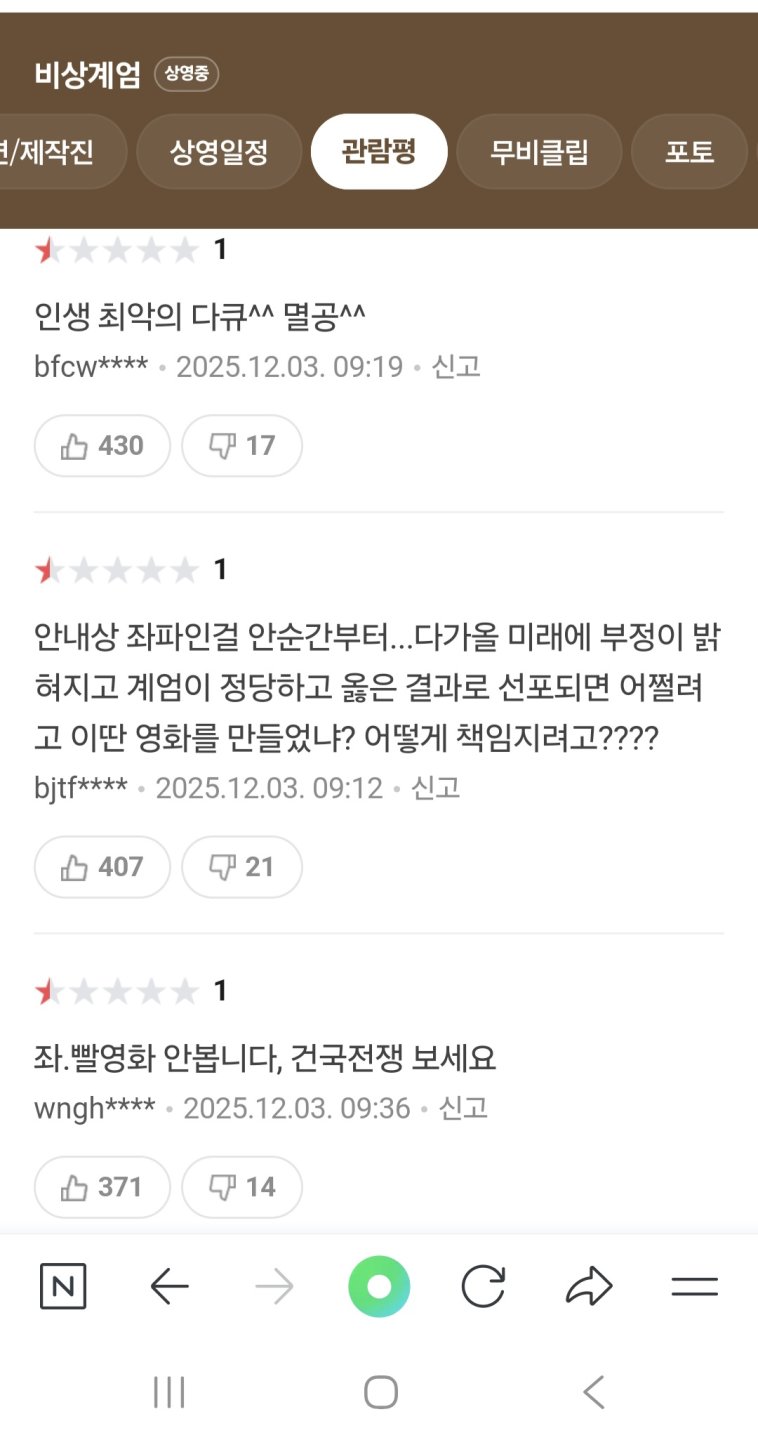Dislike the review by wngh****
The image size is (758, 1440).
point(242,1187)
